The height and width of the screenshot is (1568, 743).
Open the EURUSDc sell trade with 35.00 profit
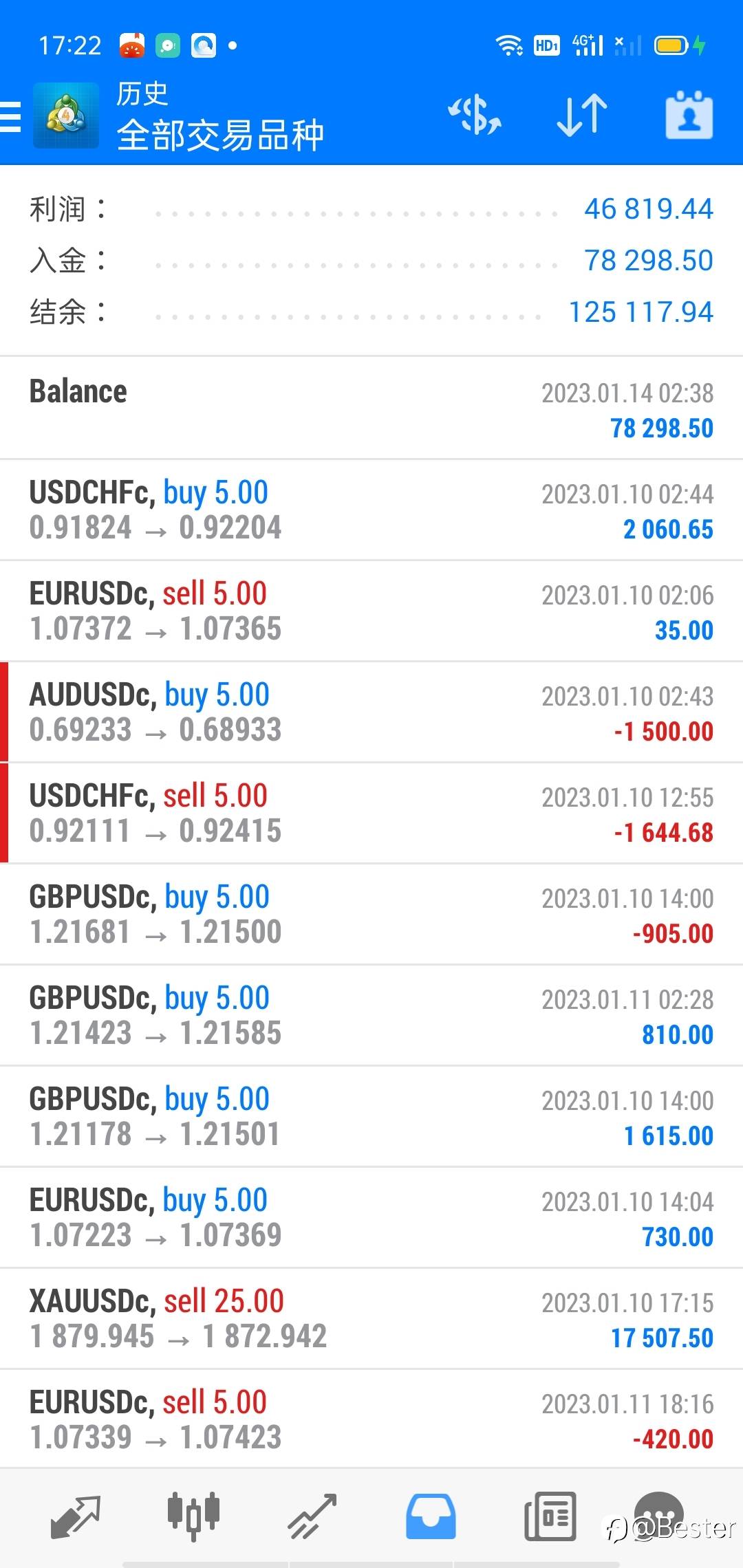tap(371, 611)
